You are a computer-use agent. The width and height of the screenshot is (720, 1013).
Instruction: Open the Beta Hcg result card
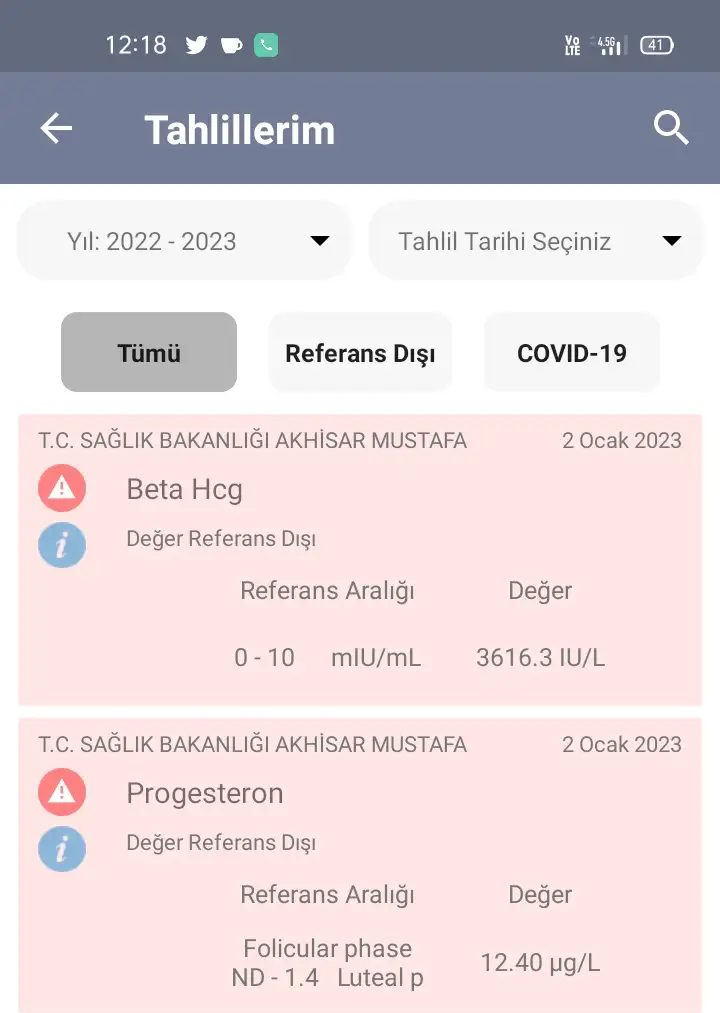(x=360, y=560)
